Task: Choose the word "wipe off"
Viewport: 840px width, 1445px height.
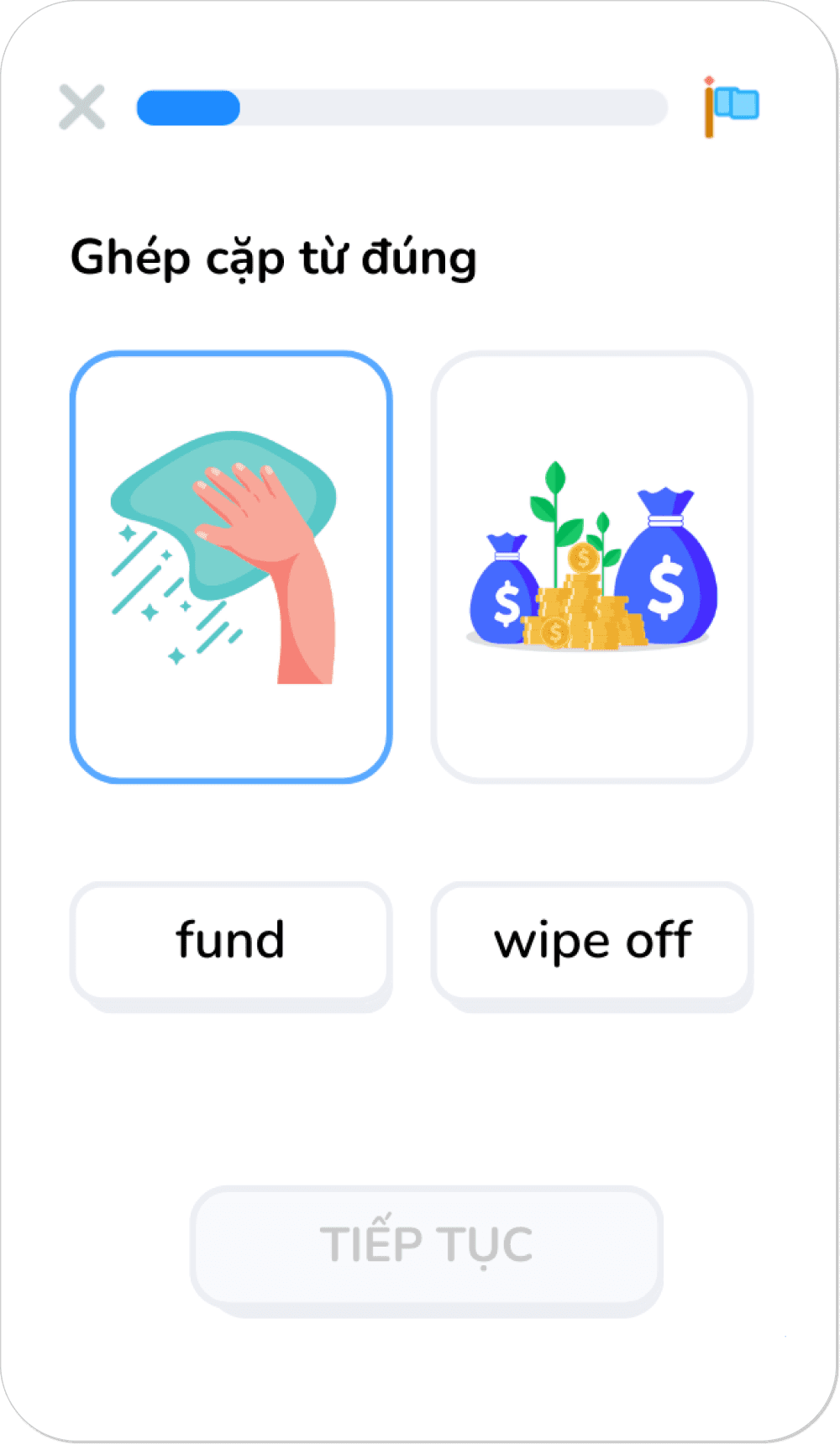Action: pyautogui.click(x=592, y=941)
